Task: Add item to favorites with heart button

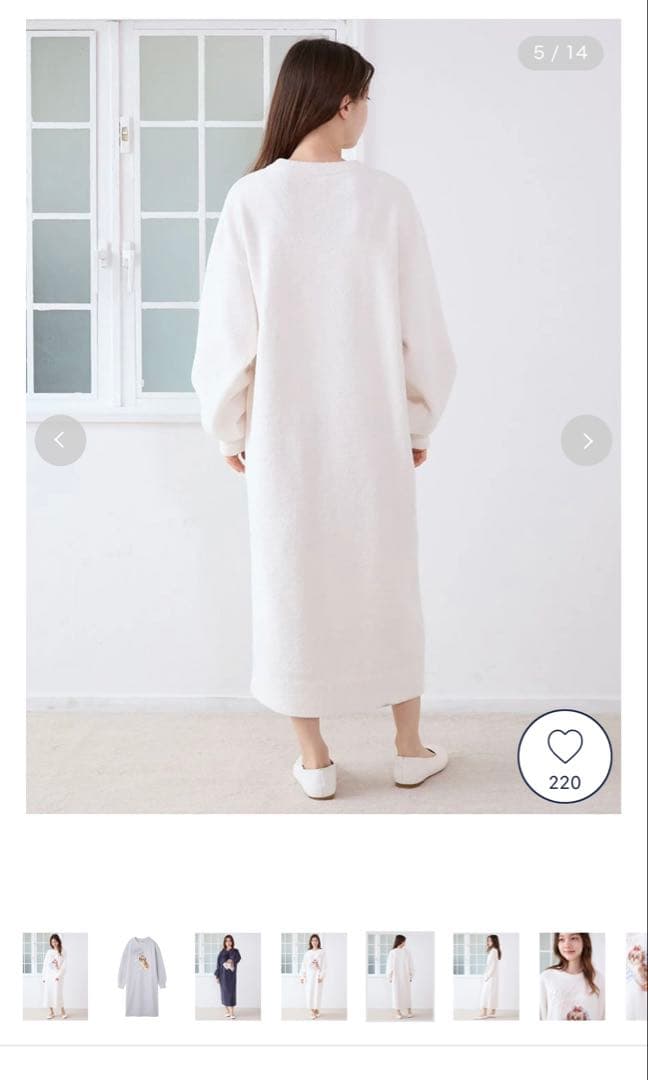Action: pyautogui.click(x=565, y=757)
